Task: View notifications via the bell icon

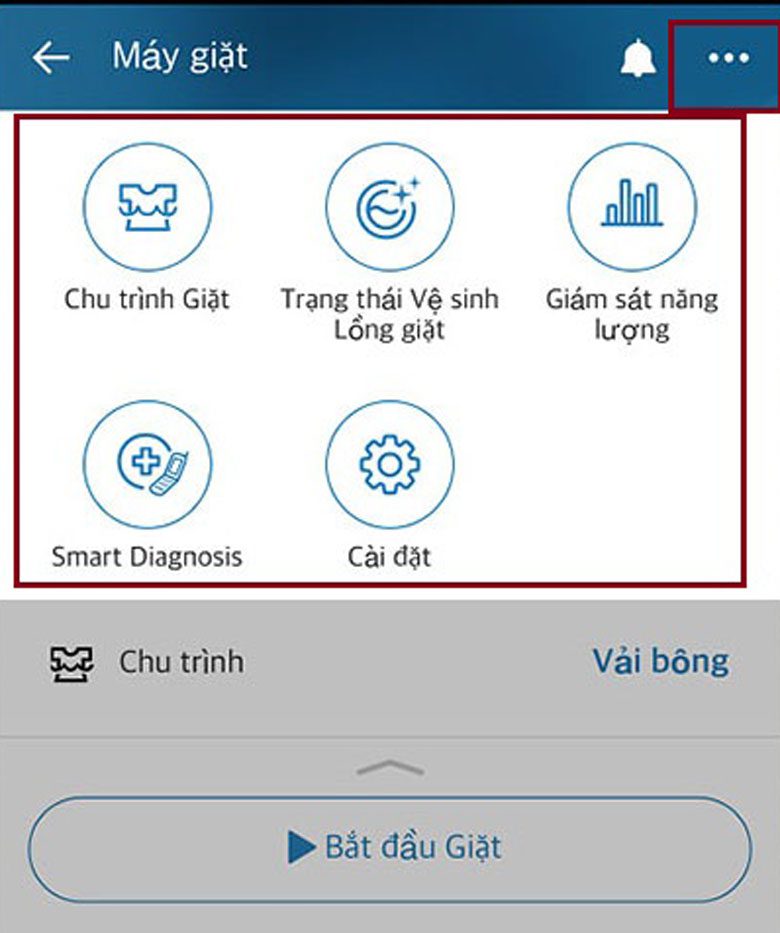Action: click(x=637, y=57)
